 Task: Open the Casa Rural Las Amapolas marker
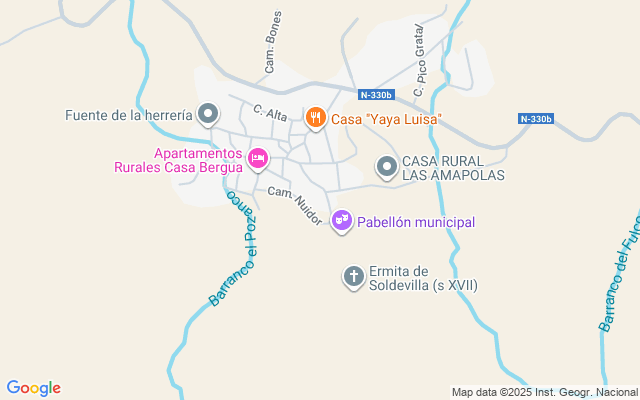(387, 167)
